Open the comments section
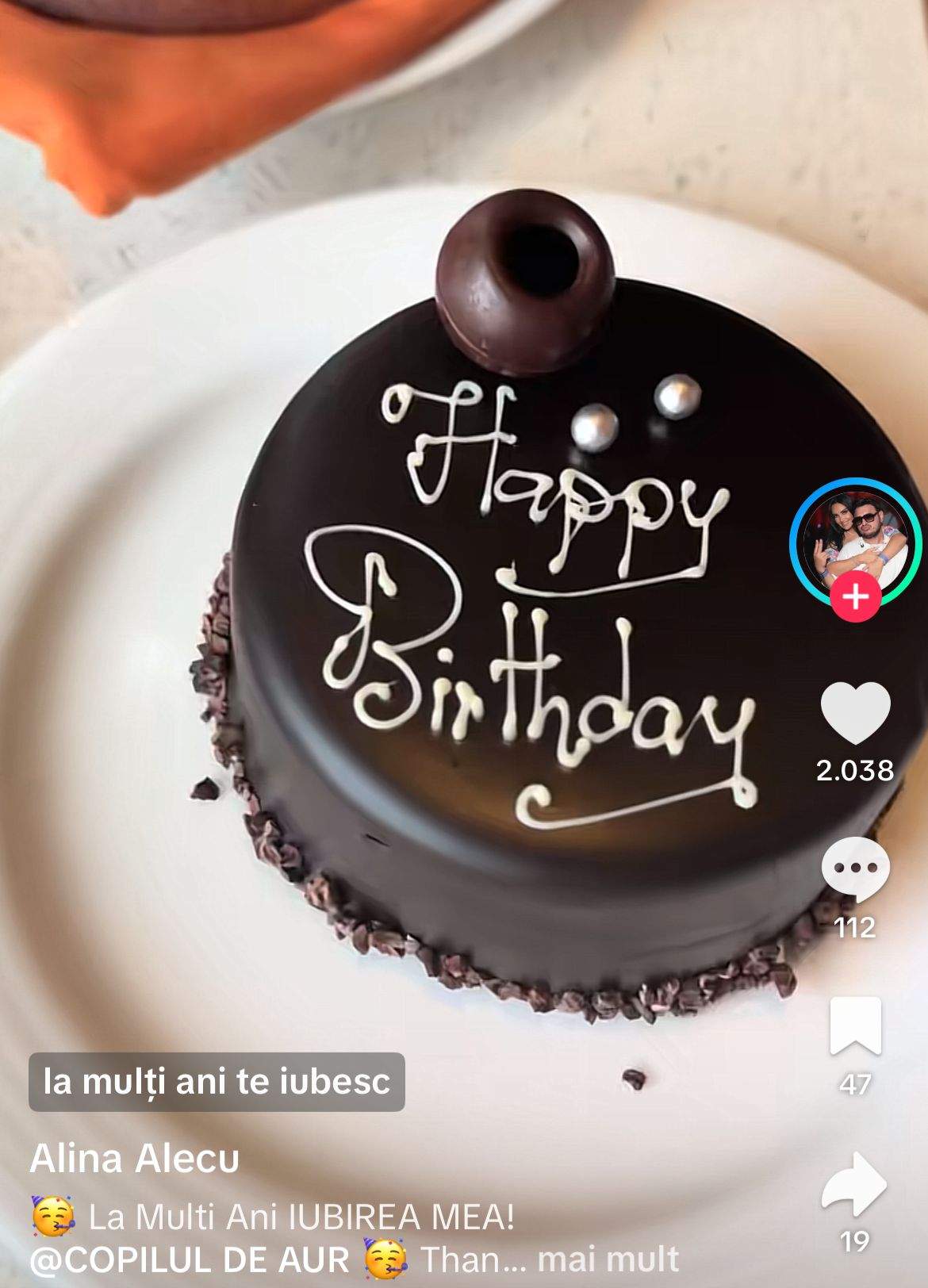The width and height of the screenshot is (928, 1288). (x=855, y=868)
